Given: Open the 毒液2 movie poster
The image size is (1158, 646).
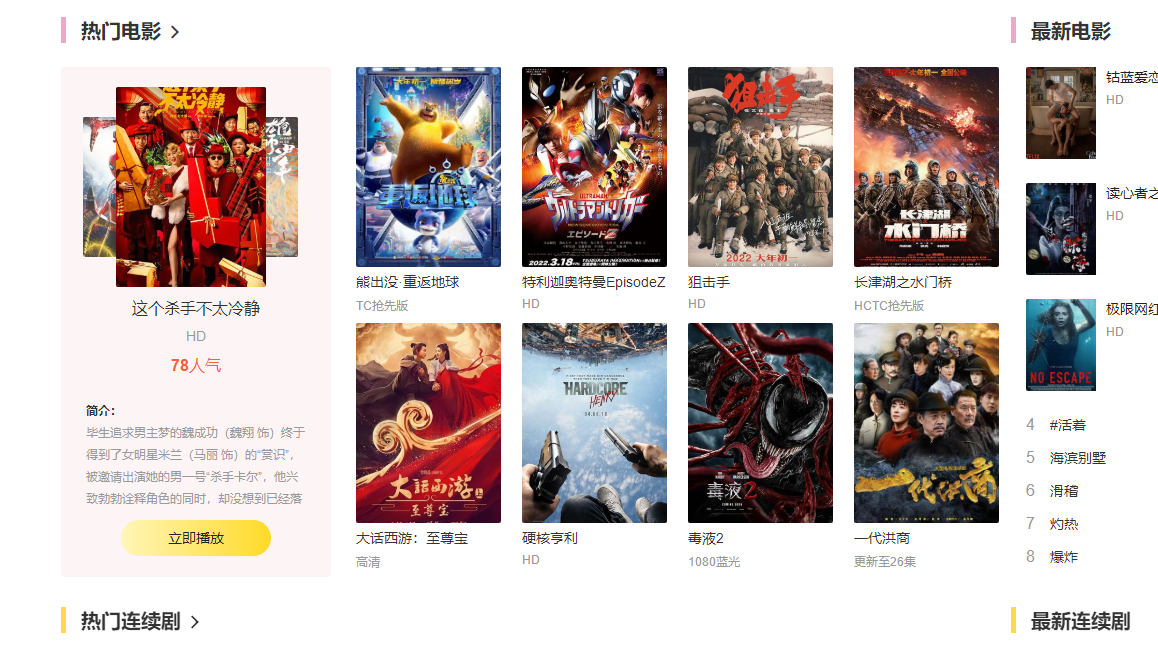Looking at the screenshot, I should coord(760,423).
